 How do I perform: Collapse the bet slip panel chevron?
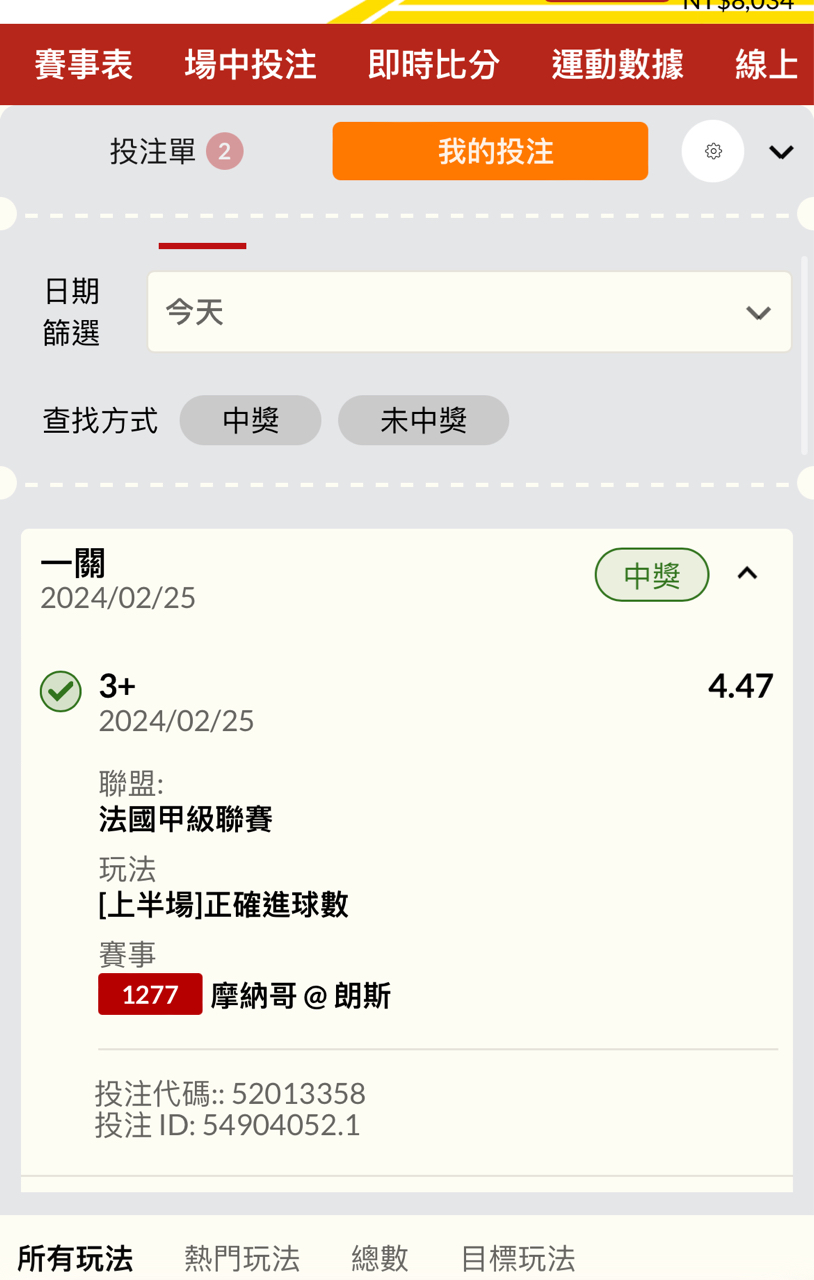(781, 152)
